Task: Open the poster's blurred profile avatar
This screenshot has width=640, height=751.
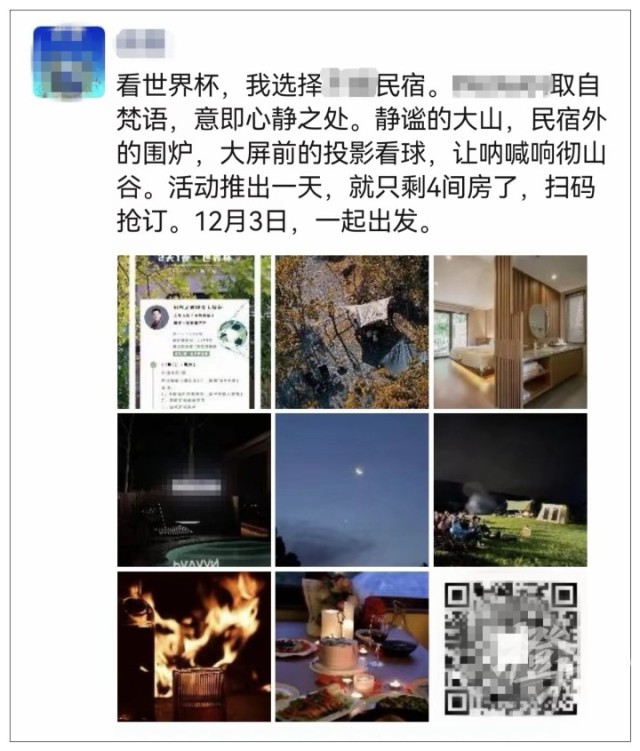Action: [68, 62]
